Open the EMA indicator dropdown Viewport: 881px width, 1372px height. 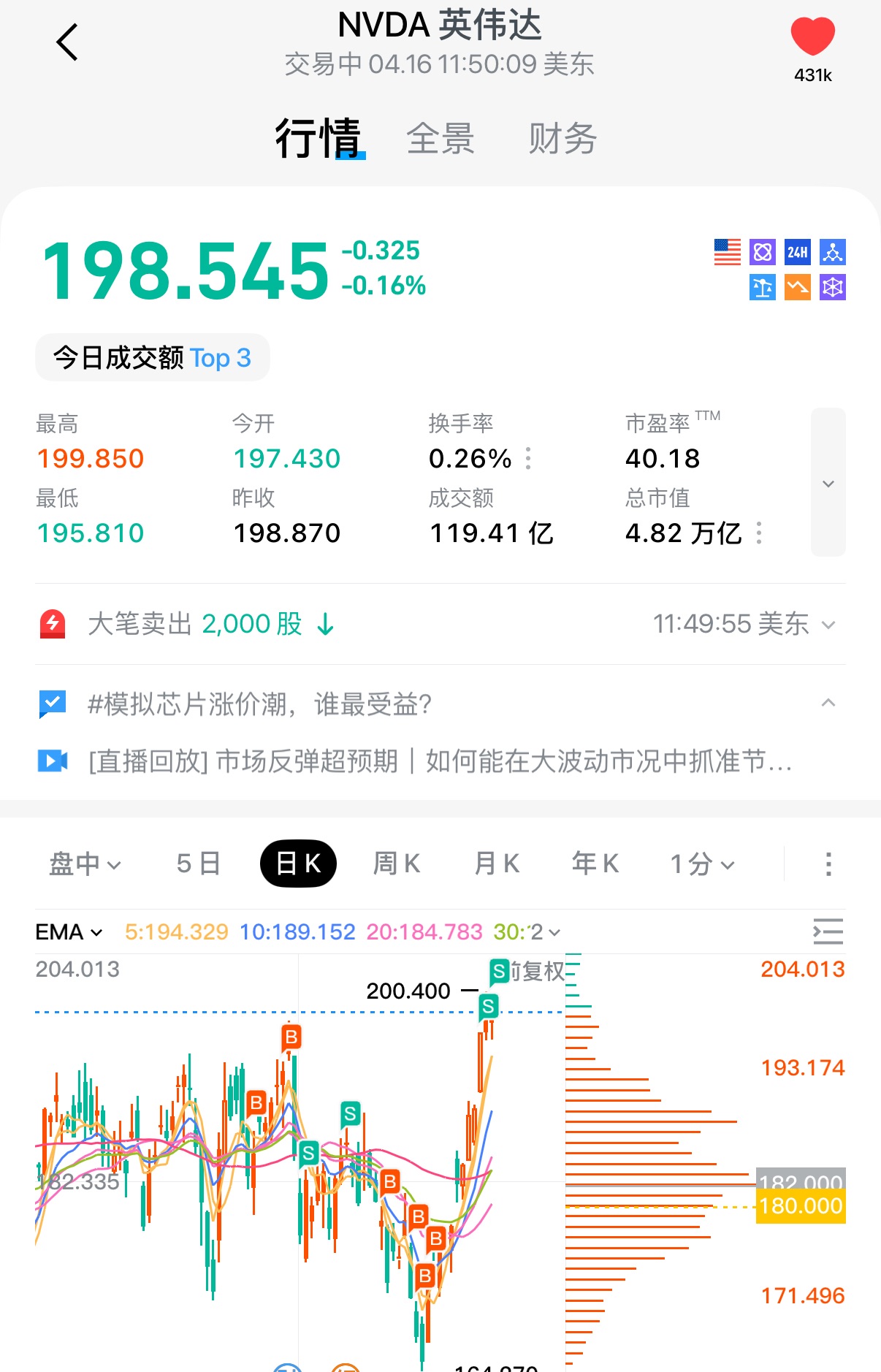pyautogui.click(x=69, y=932)
